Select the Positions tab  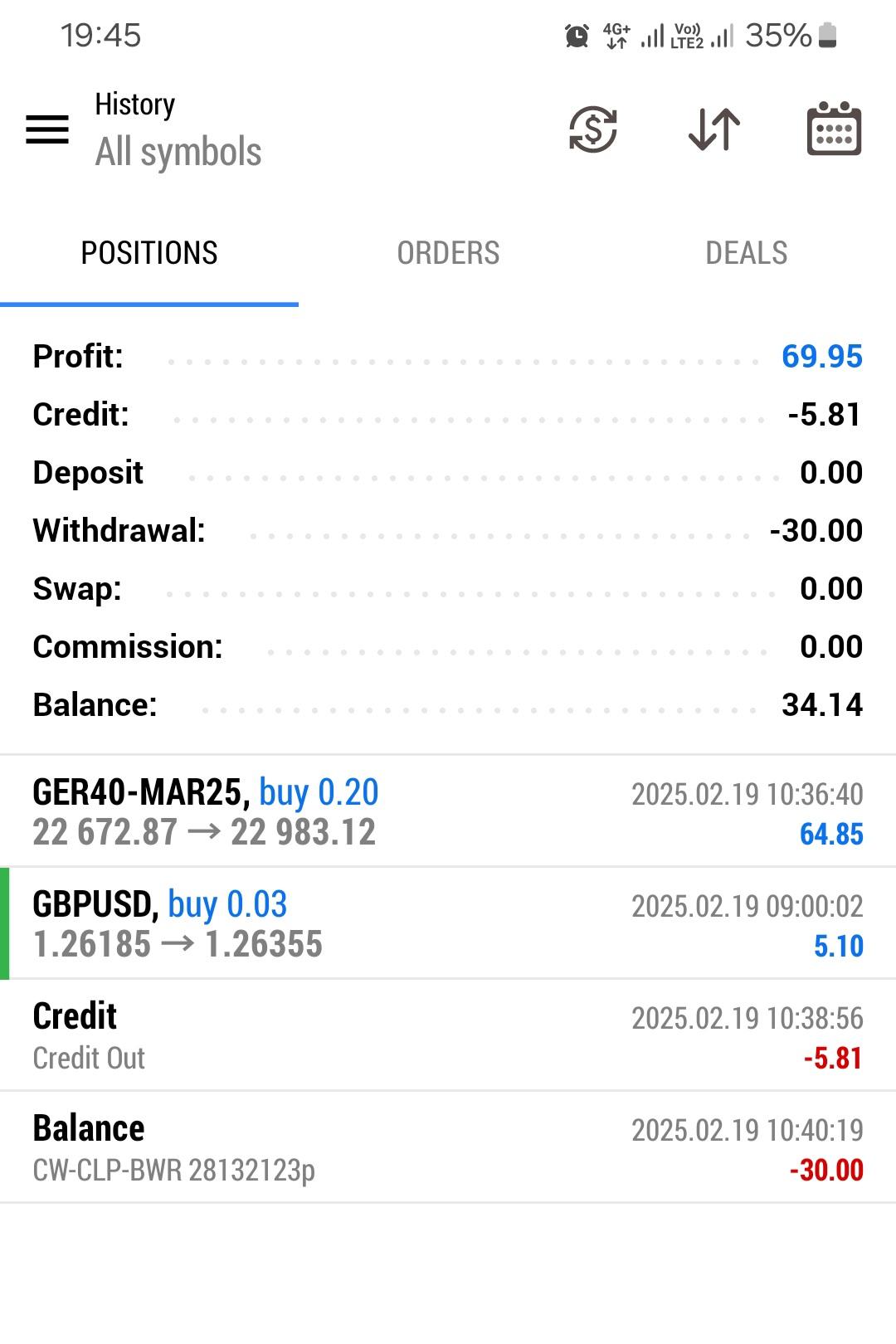click(149, 253)
